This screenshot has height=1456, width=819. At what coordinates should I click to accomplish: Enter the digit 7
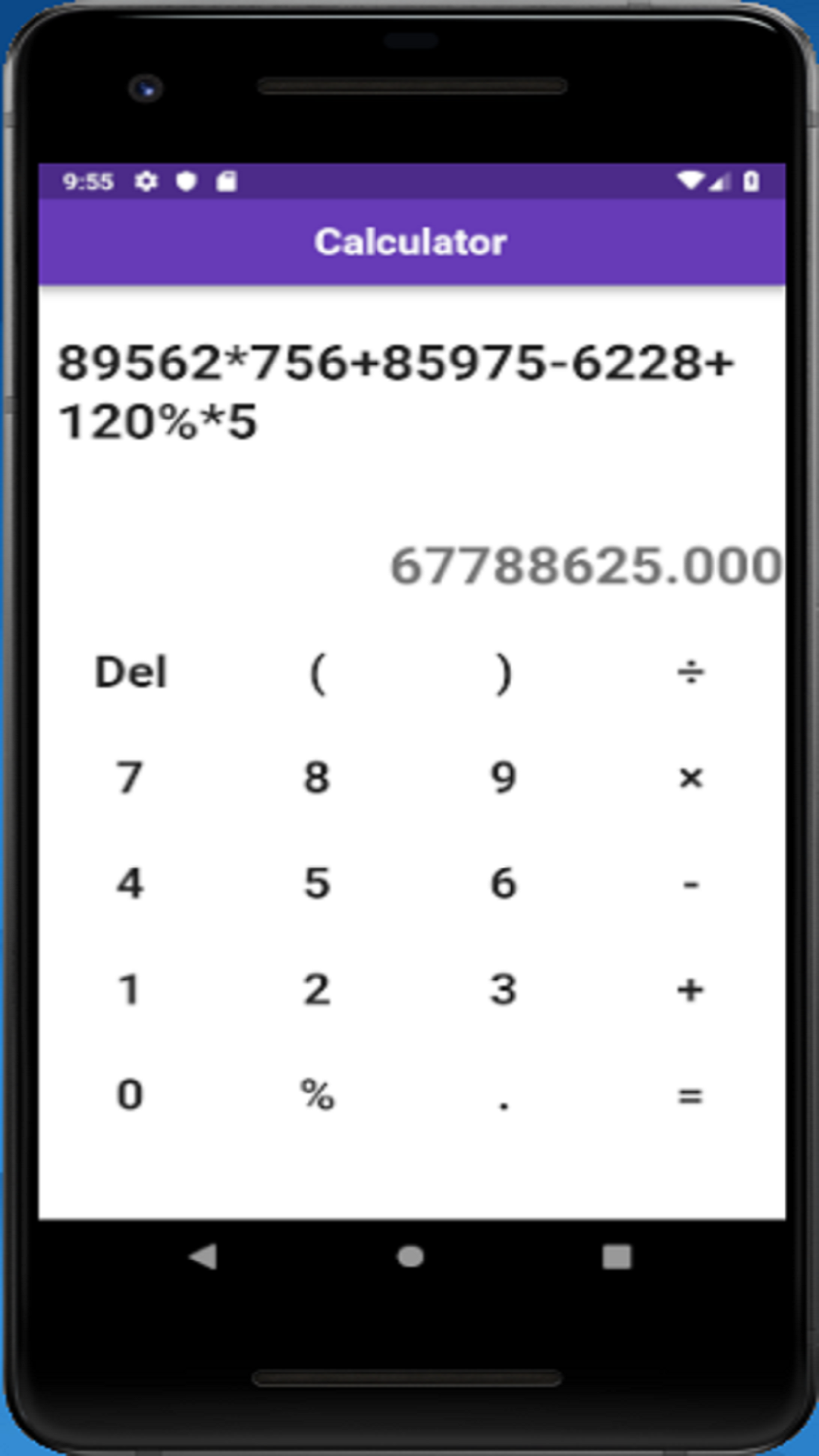click(x=130, y=778)
